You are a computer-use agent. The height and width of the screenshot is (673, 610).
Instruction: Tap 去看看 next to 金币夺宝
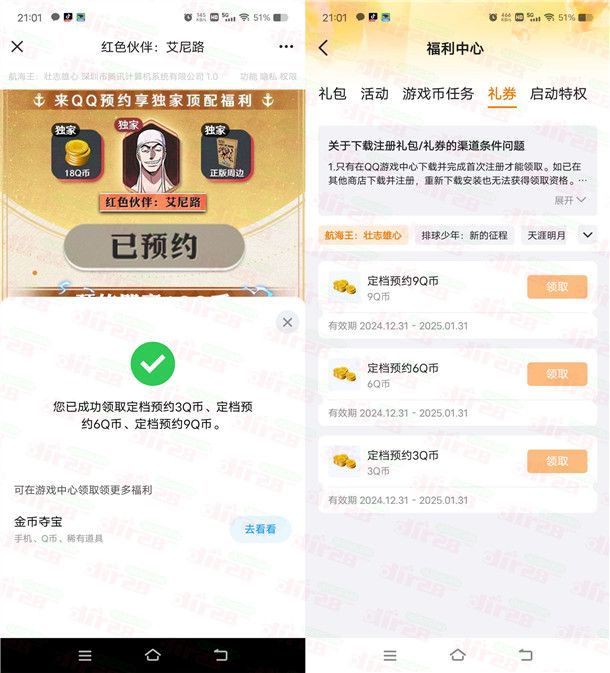click(260, 529)
